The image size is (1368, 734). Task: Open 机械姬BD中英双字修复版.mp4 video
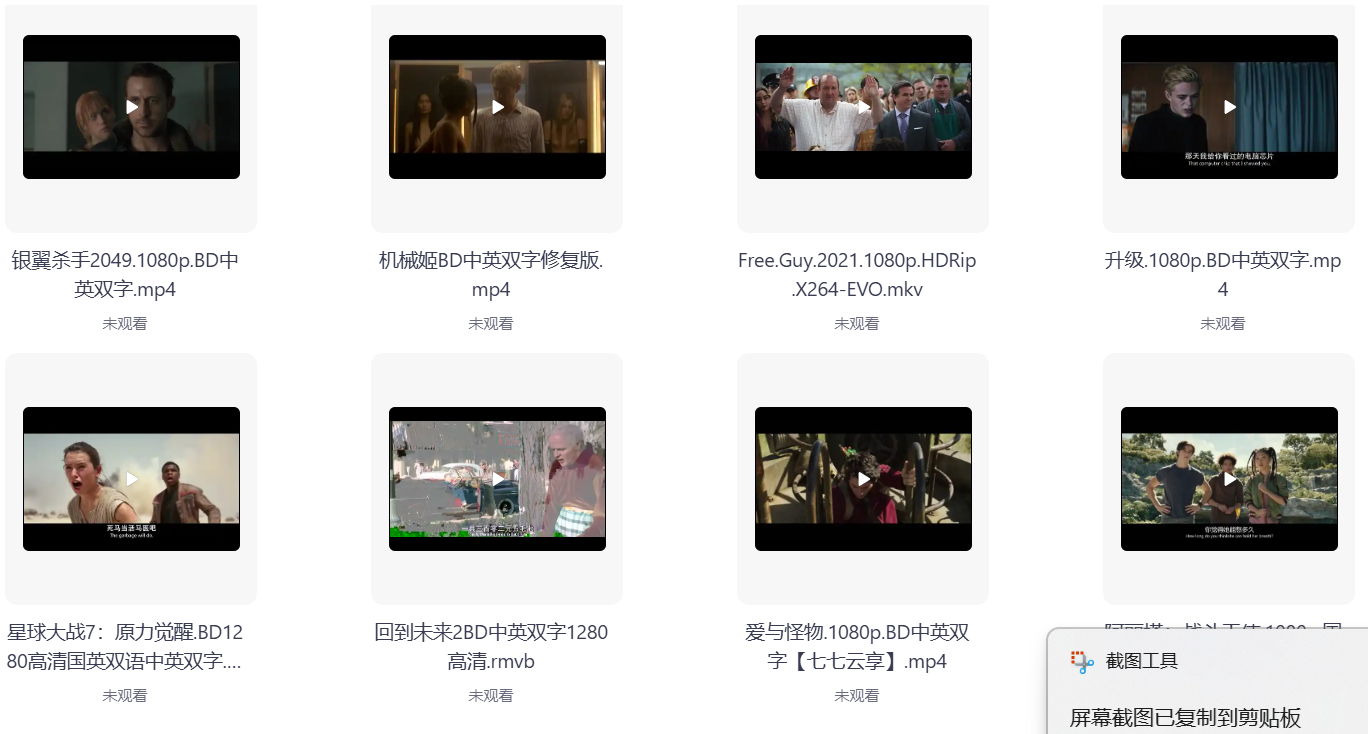tap(497, 107)
